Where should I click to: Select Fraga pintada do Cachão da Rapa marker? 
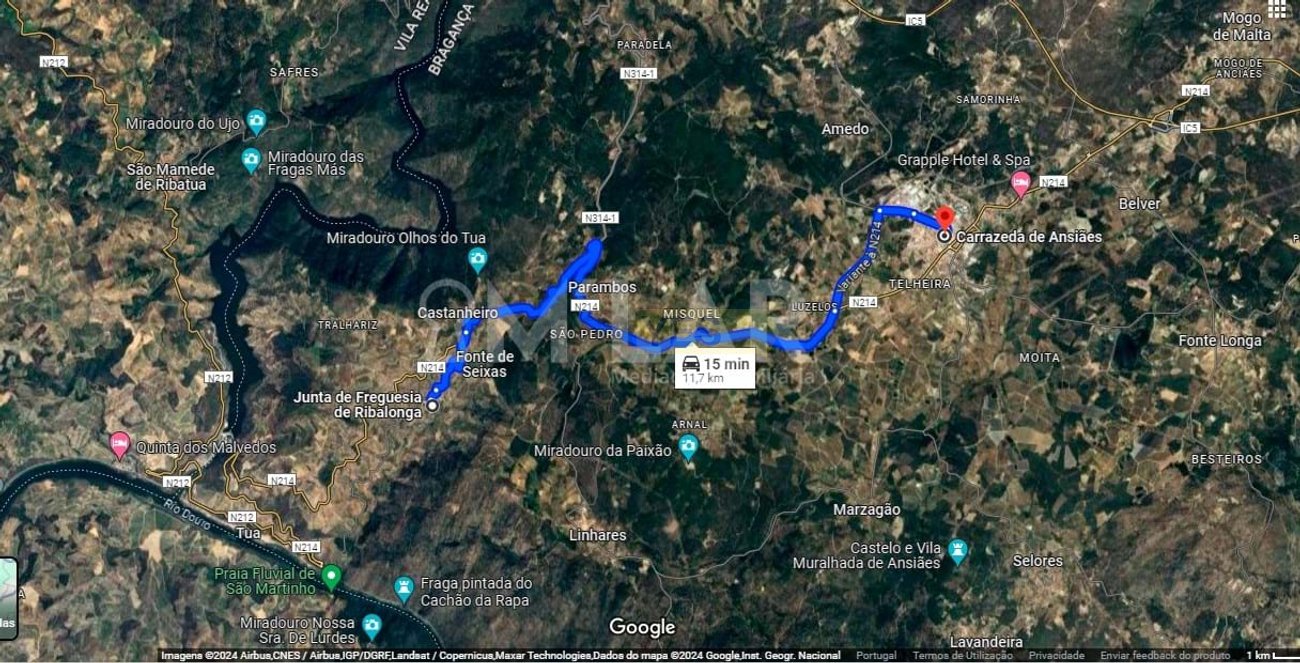click(x=404, y=586)
